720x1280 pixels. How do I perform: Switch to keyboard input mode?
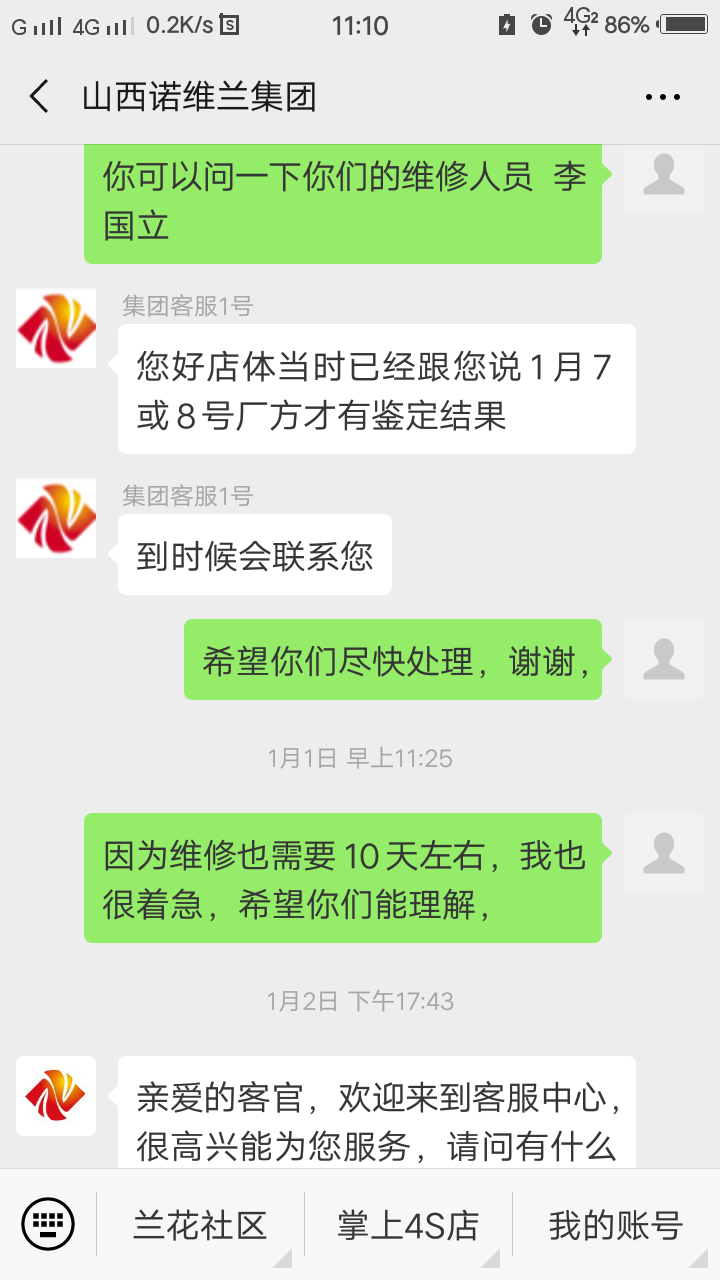pyautogui.click(x=48, y=1224)
